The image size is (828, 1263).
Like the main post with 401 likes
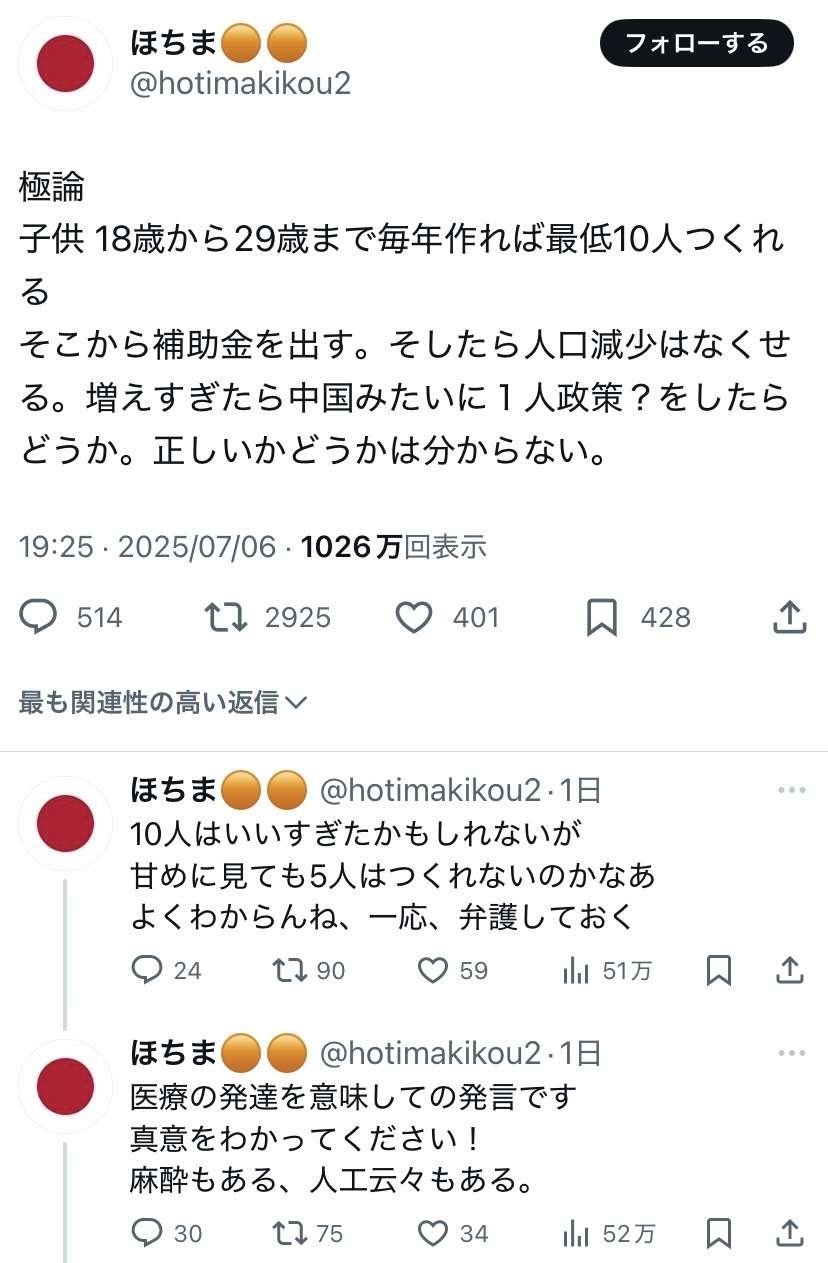pos(414,617)
